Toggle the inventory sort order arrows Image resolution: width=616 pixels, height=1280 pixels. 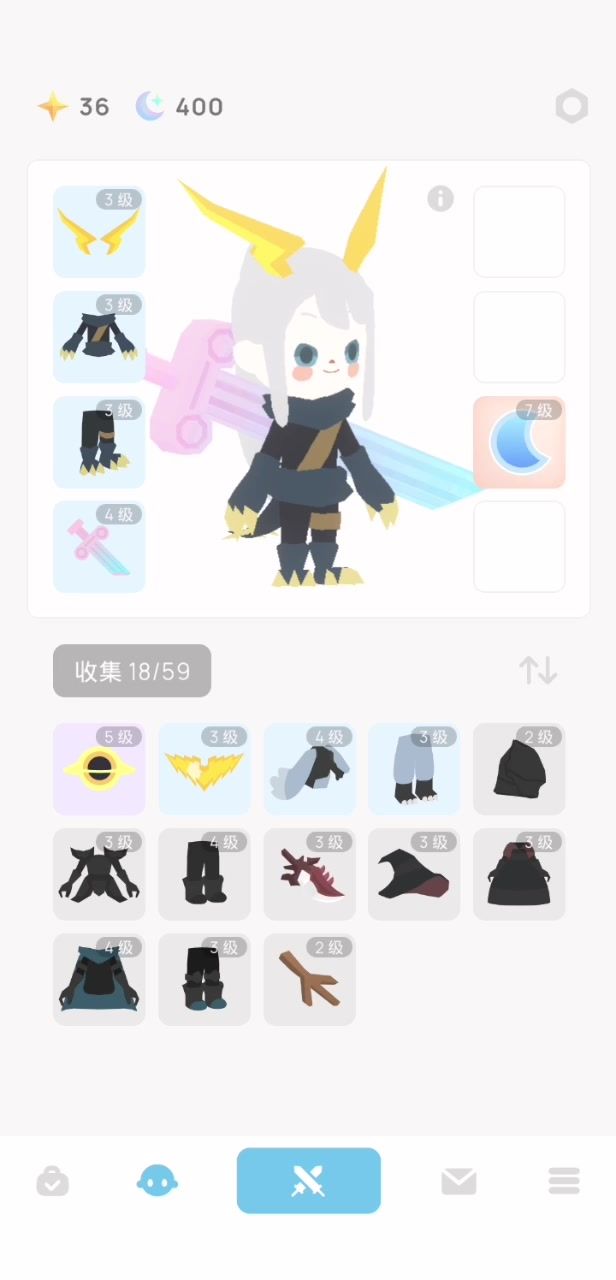pos(537,670)
